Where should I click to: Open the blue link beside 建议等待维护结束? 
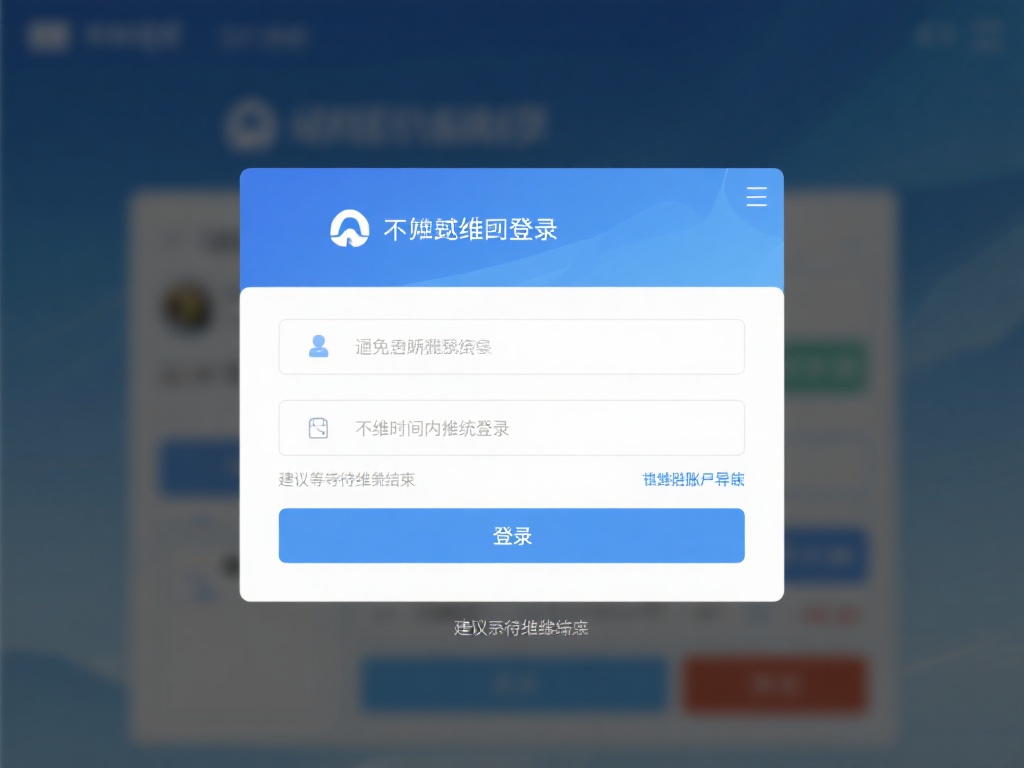(x=693, y=480)
